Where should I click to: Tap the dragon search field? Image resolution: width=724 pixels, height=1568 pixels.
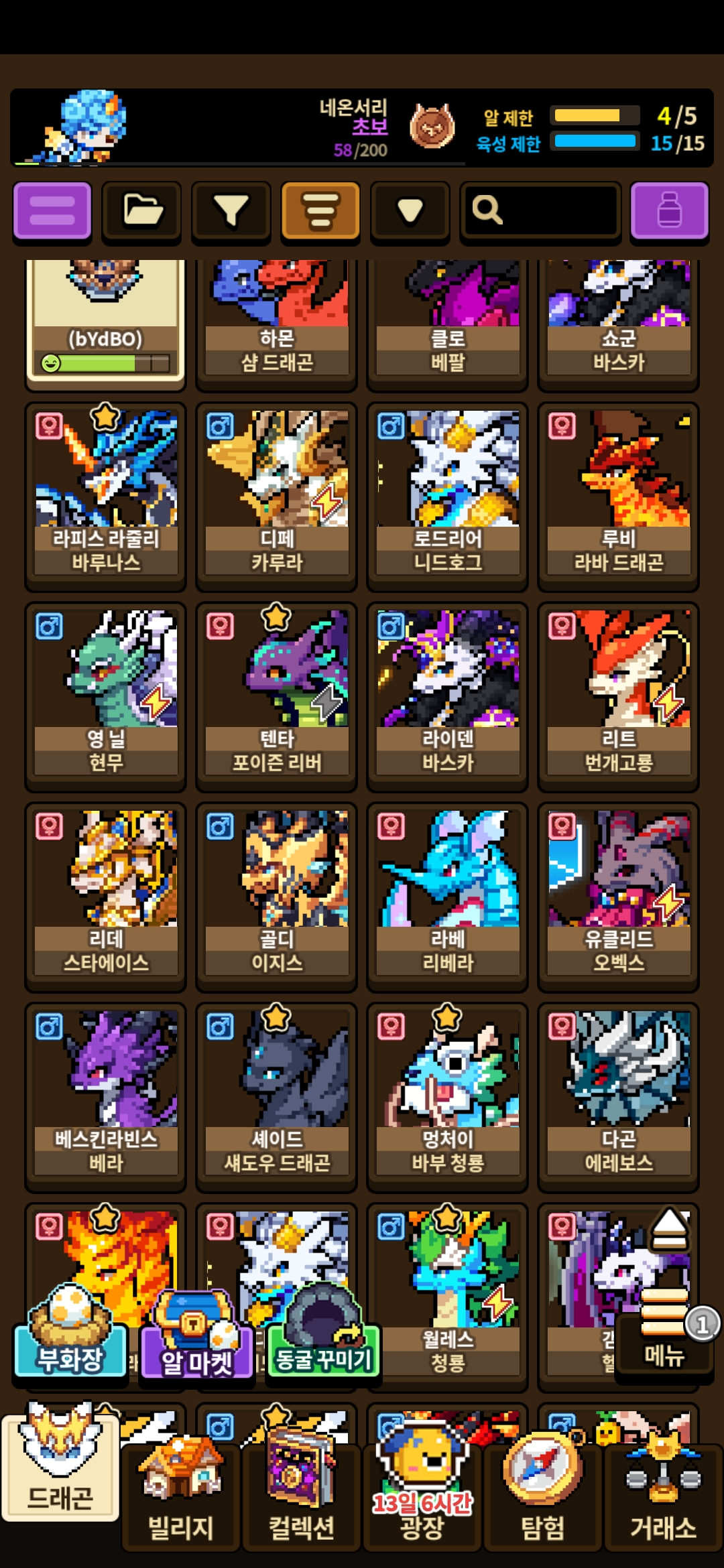pos(540,210)
